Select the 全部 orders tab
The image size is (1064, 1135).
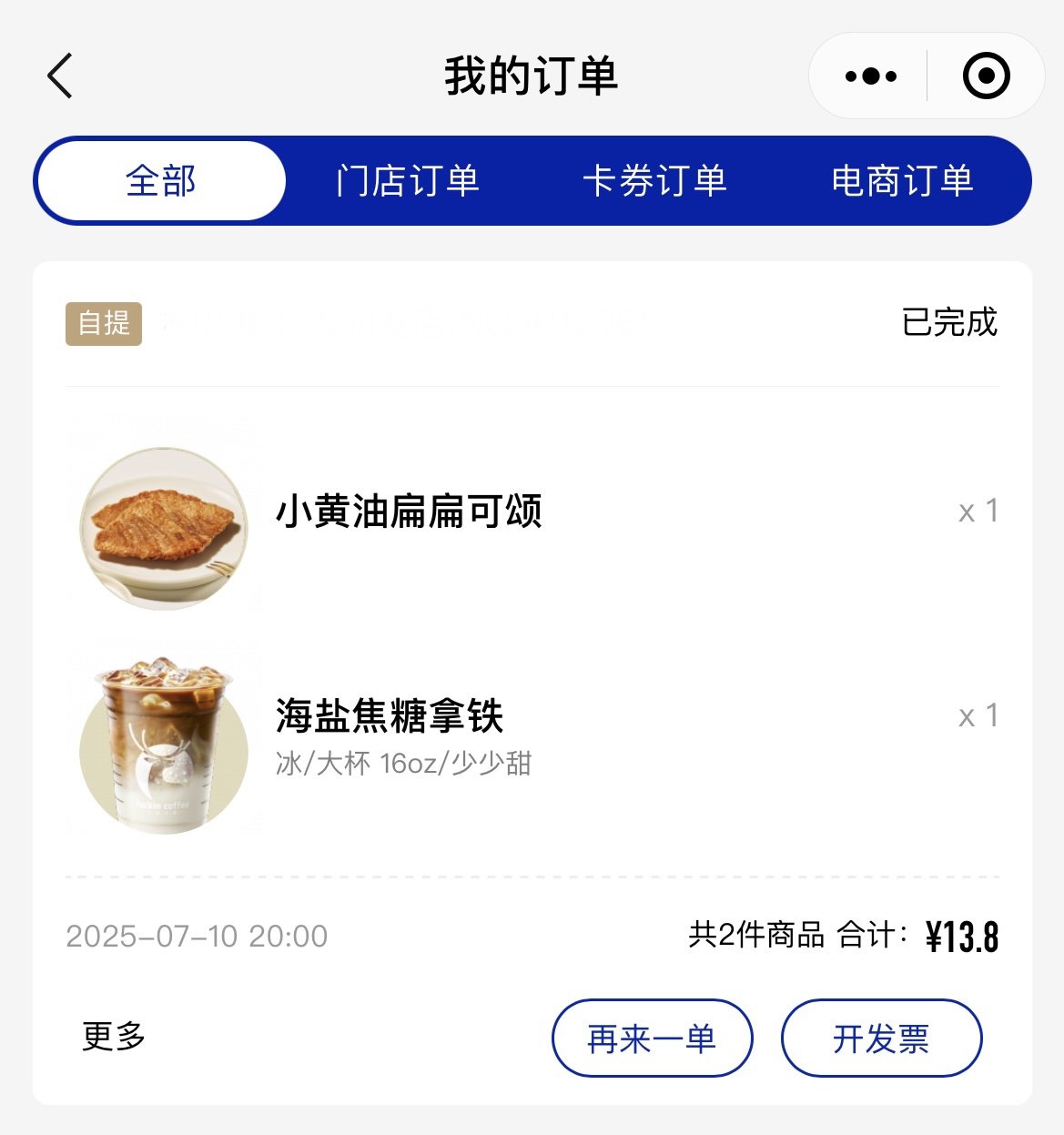coord(161,181)
